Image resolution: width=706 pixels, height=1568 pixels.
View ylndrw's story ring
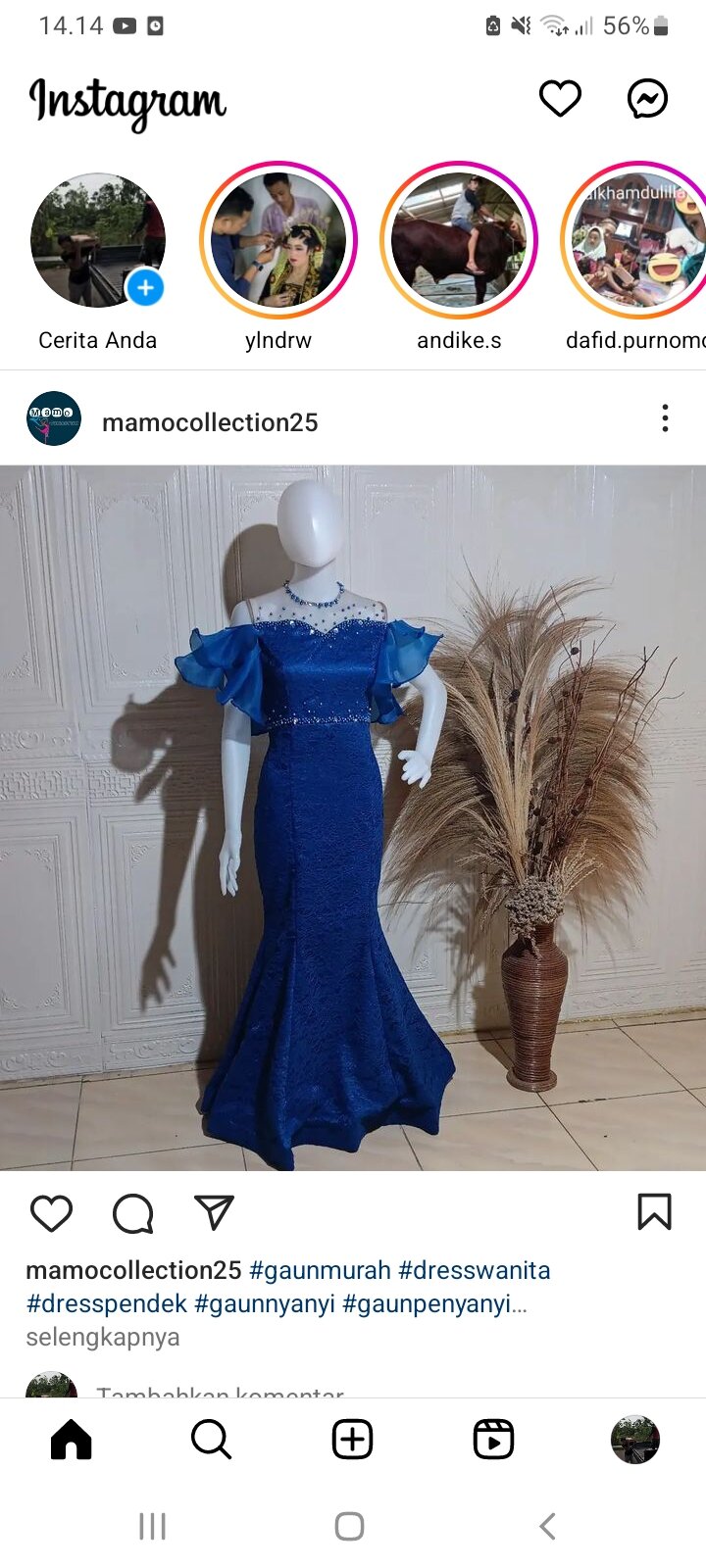click(x=278, y=239)
